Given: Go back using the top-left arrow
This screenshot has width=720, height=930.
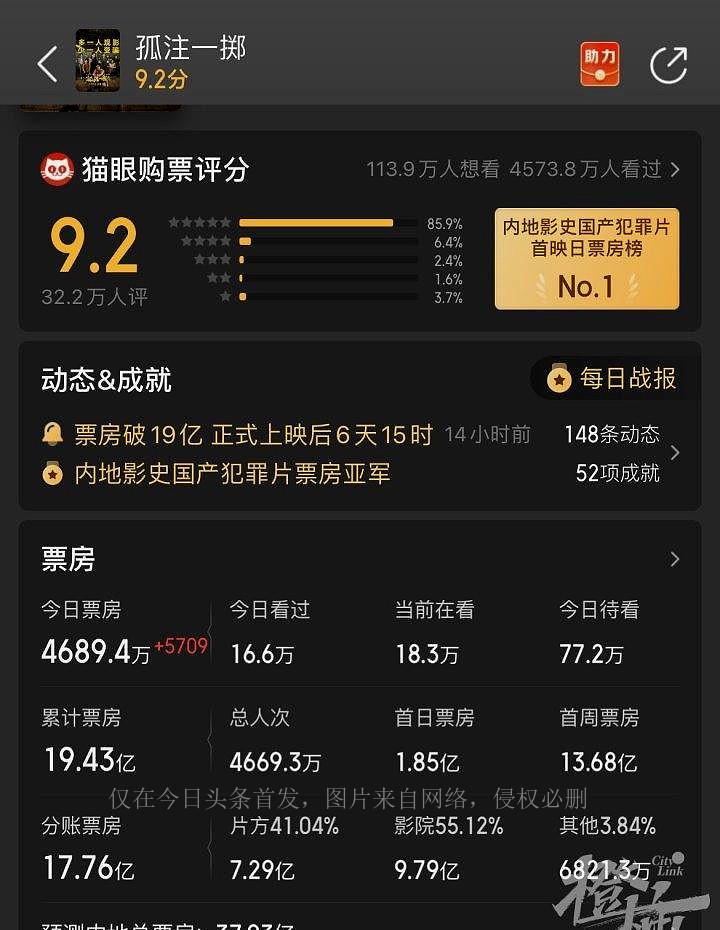Looking at the screenshot, I should tap(46, 65).
